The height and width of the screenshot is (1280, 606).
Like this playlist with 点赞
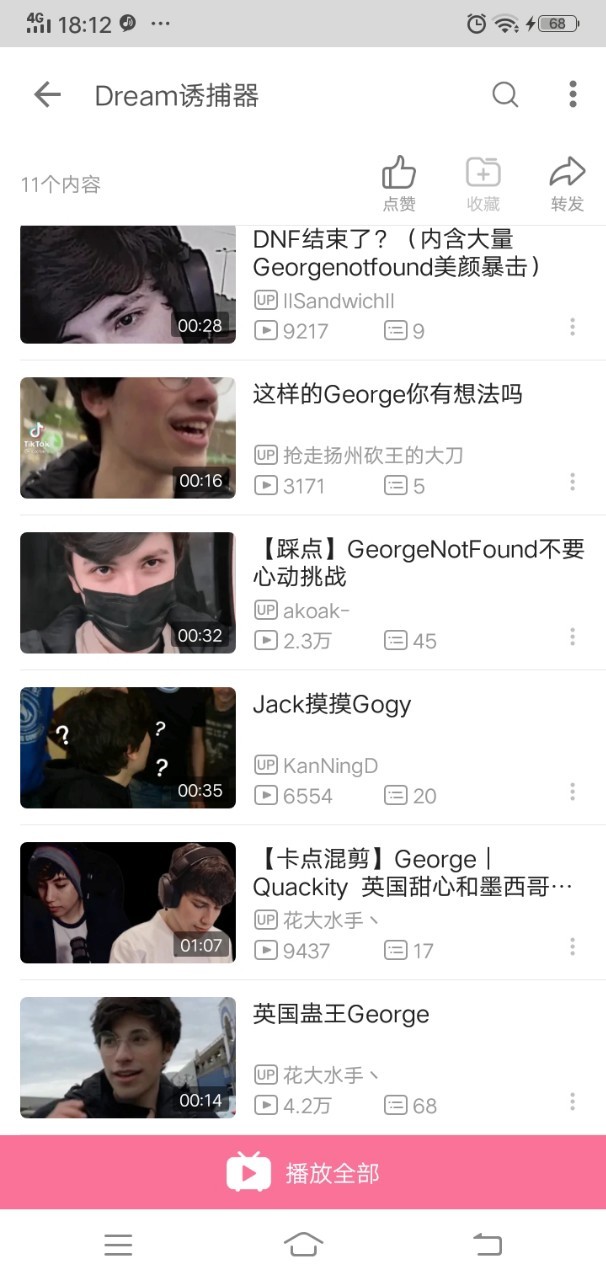coord(399,183)
